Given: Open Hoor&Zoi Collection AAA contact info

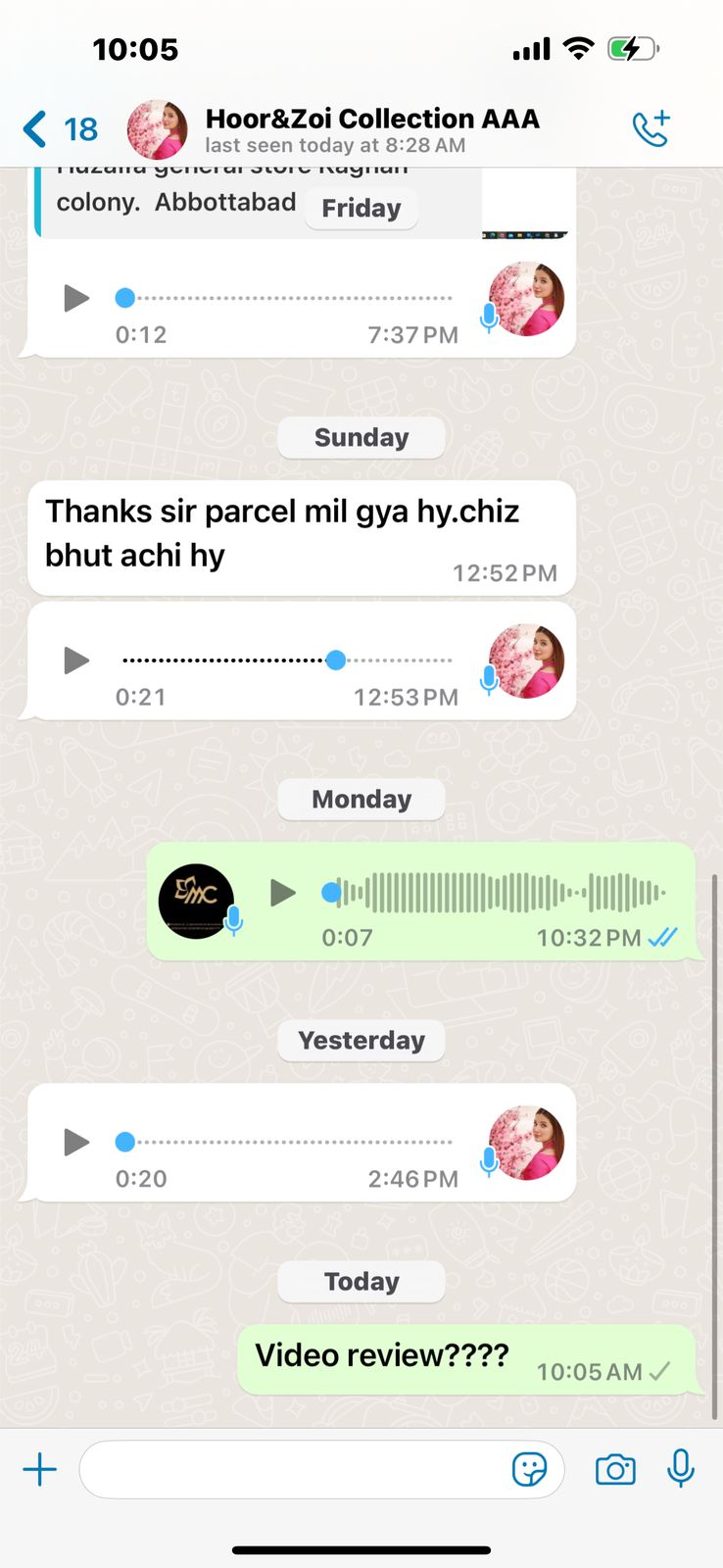Looking at the screenshot, I should tap(371, 129).
